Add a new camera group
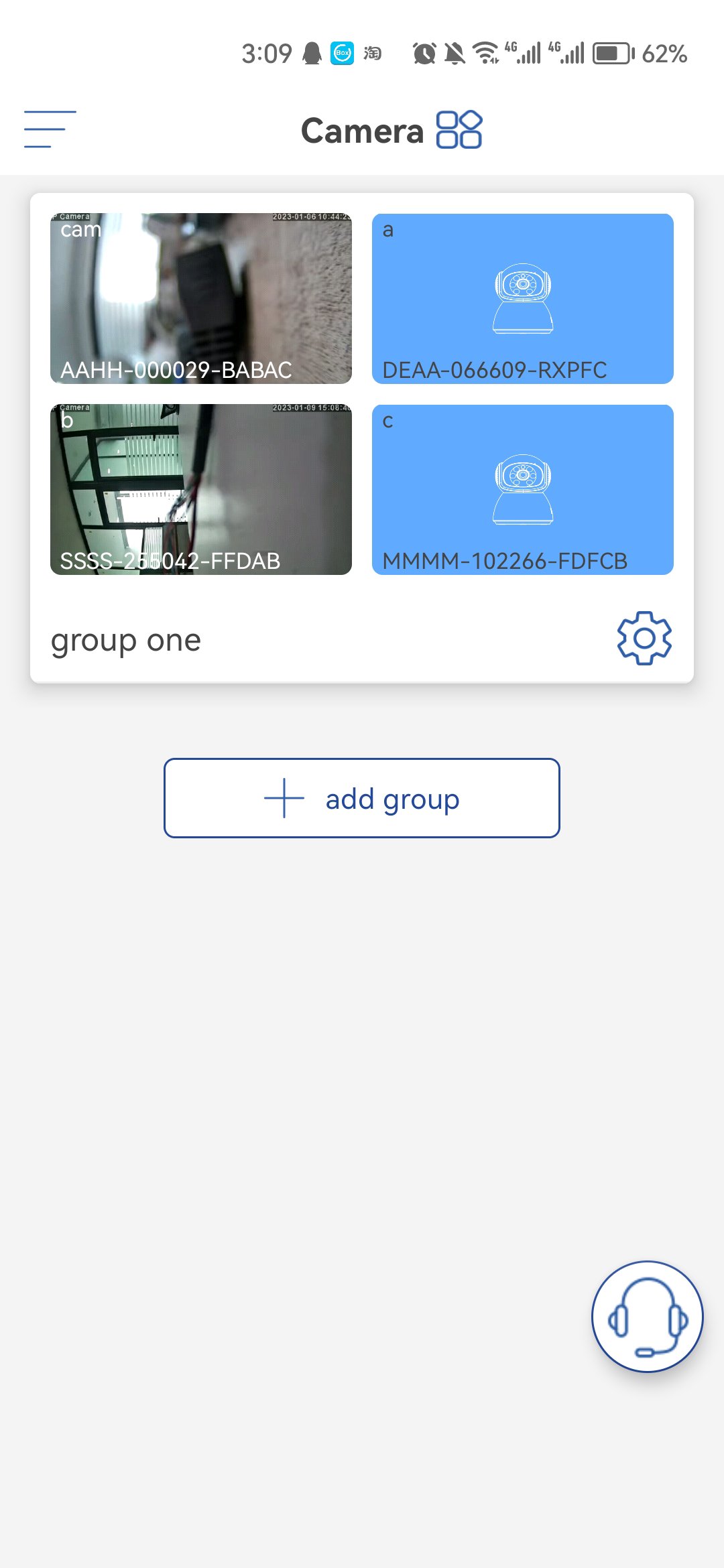724x1568 pixels. [362, 798]
